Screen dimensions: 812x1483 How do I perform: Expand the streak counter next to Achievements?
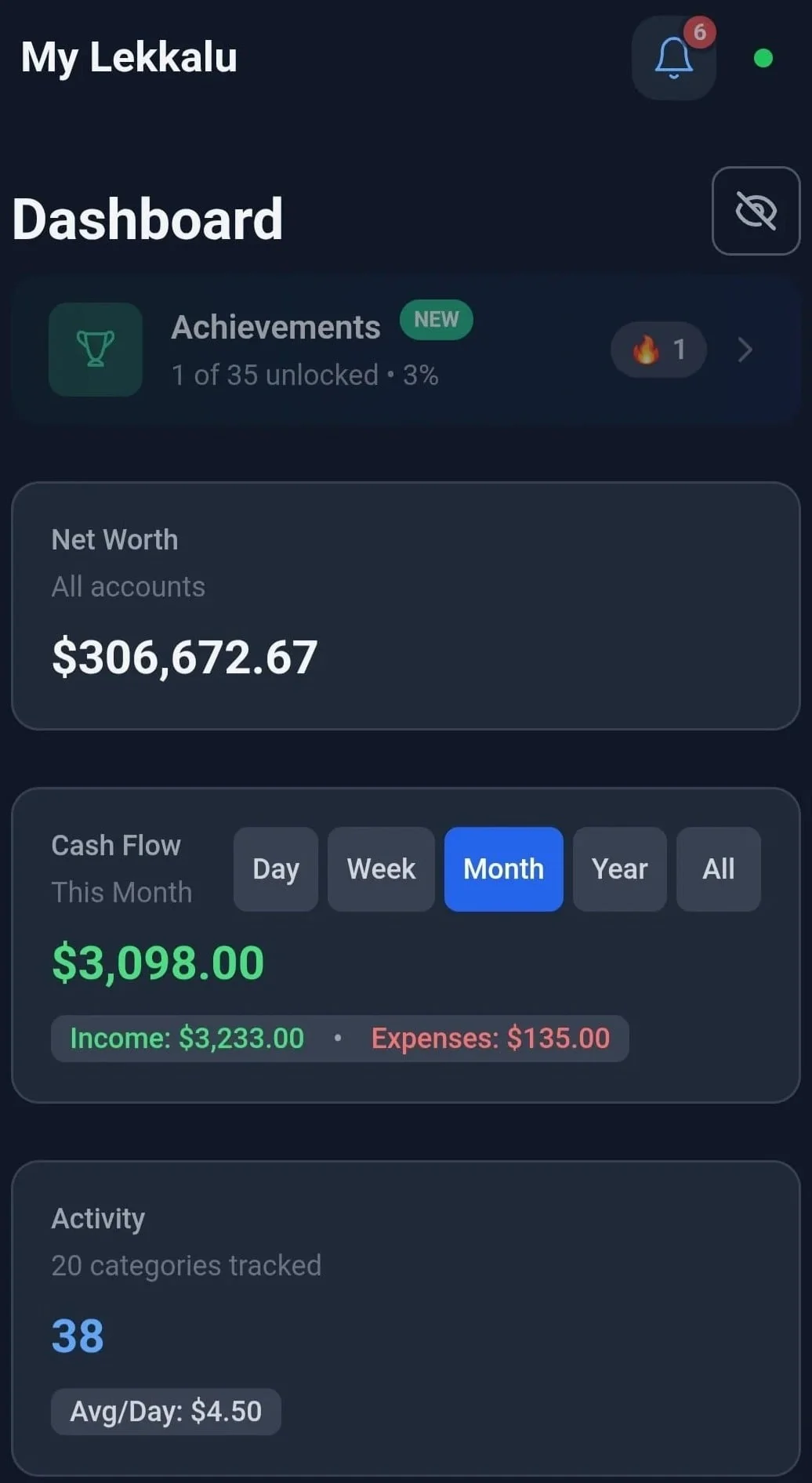658,350
